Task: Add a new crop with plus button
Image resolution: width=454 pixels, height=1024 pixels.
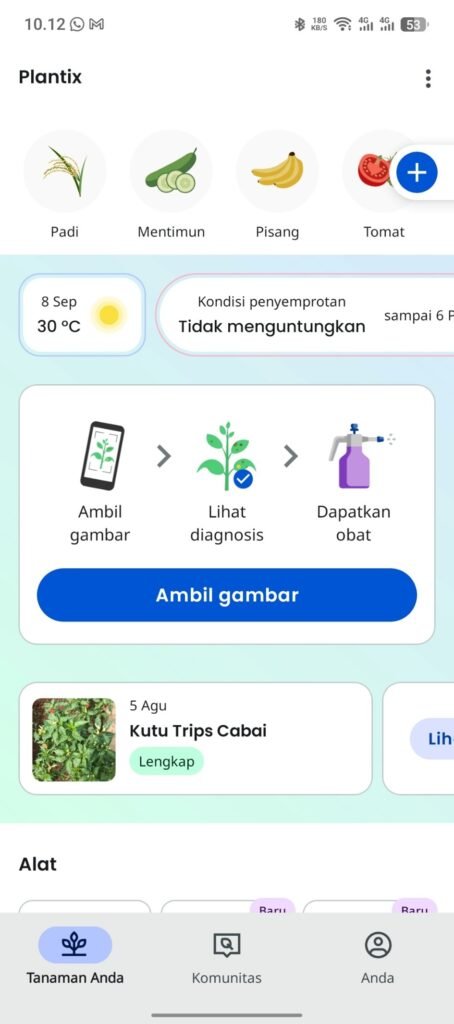Action: pyautogui.click(x=417, y=172)
